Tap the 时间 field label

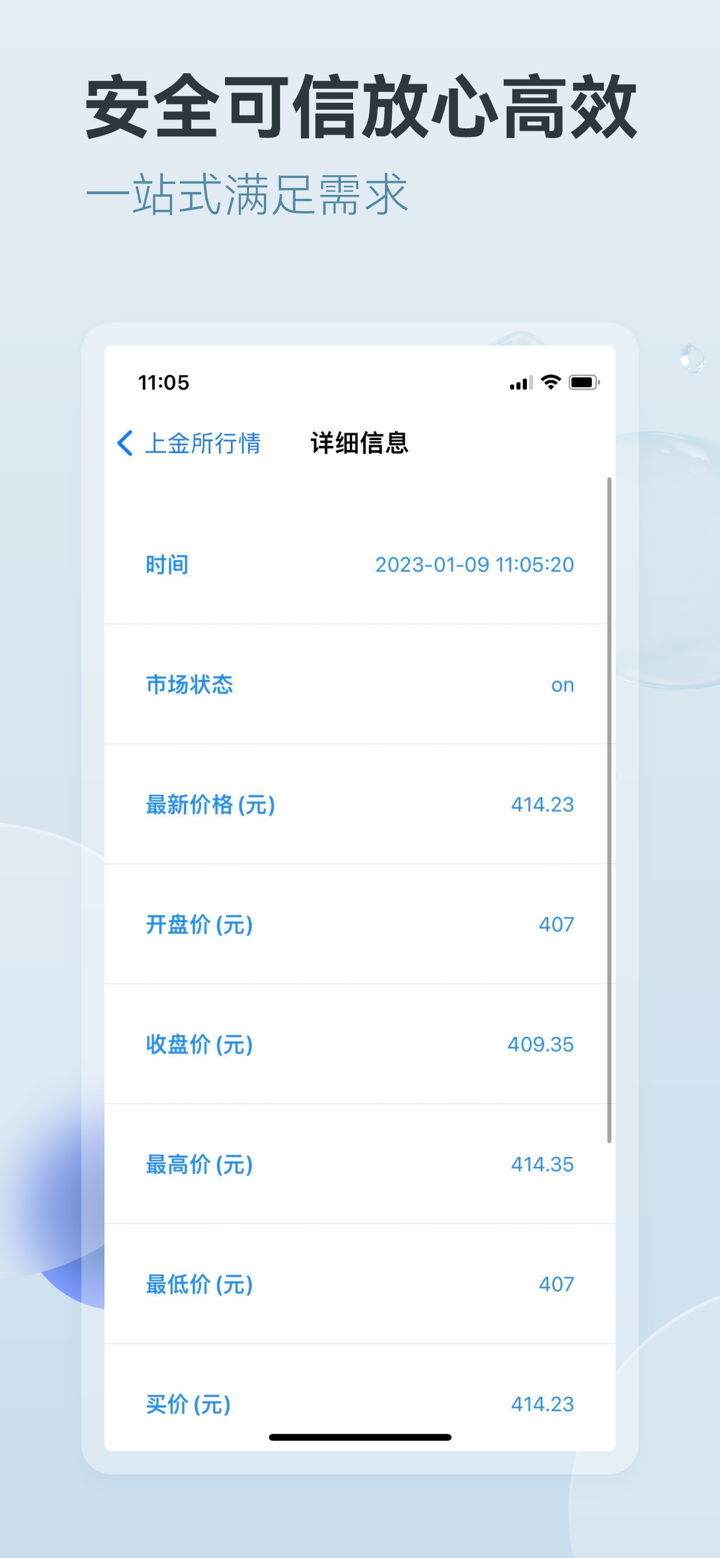click(166, 564)
